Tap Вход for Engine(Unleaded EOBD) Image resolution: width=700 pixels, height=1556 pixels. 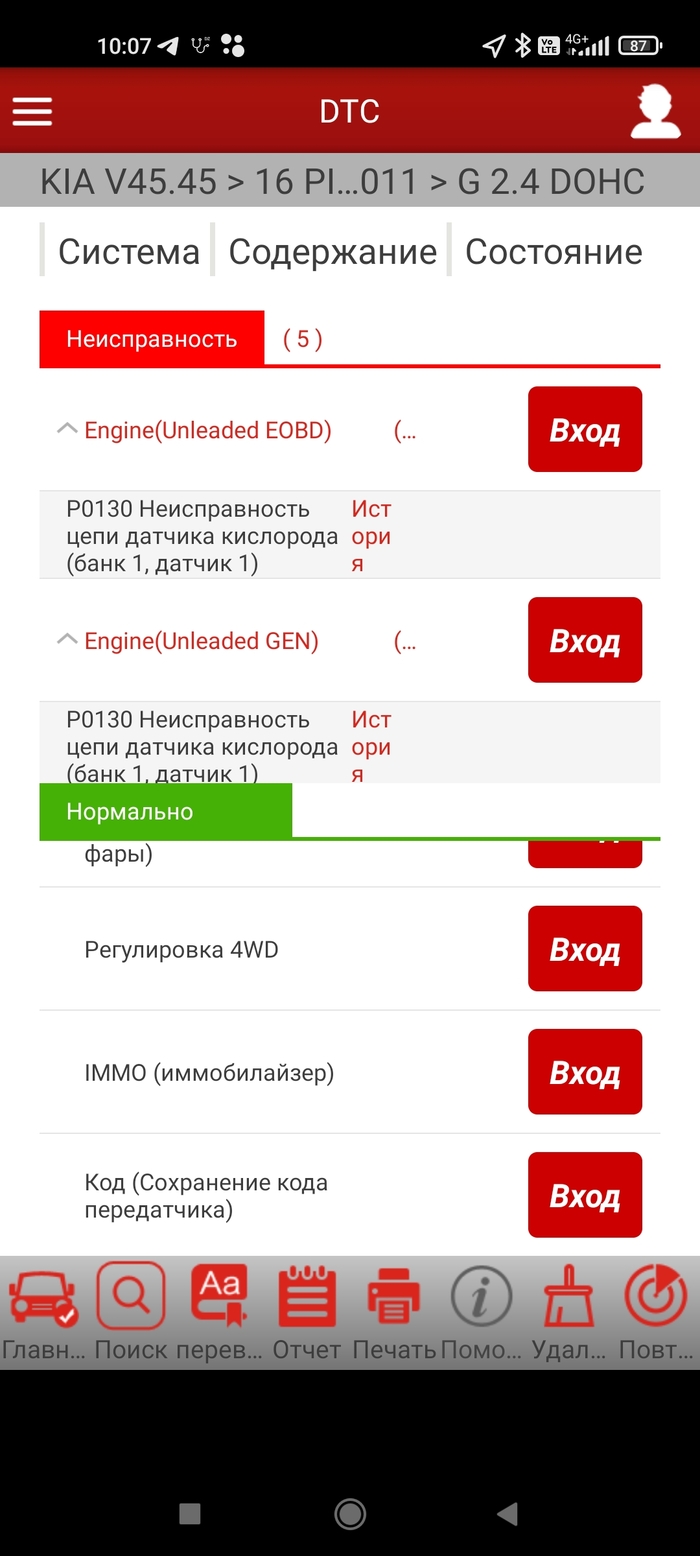[584, 429]
